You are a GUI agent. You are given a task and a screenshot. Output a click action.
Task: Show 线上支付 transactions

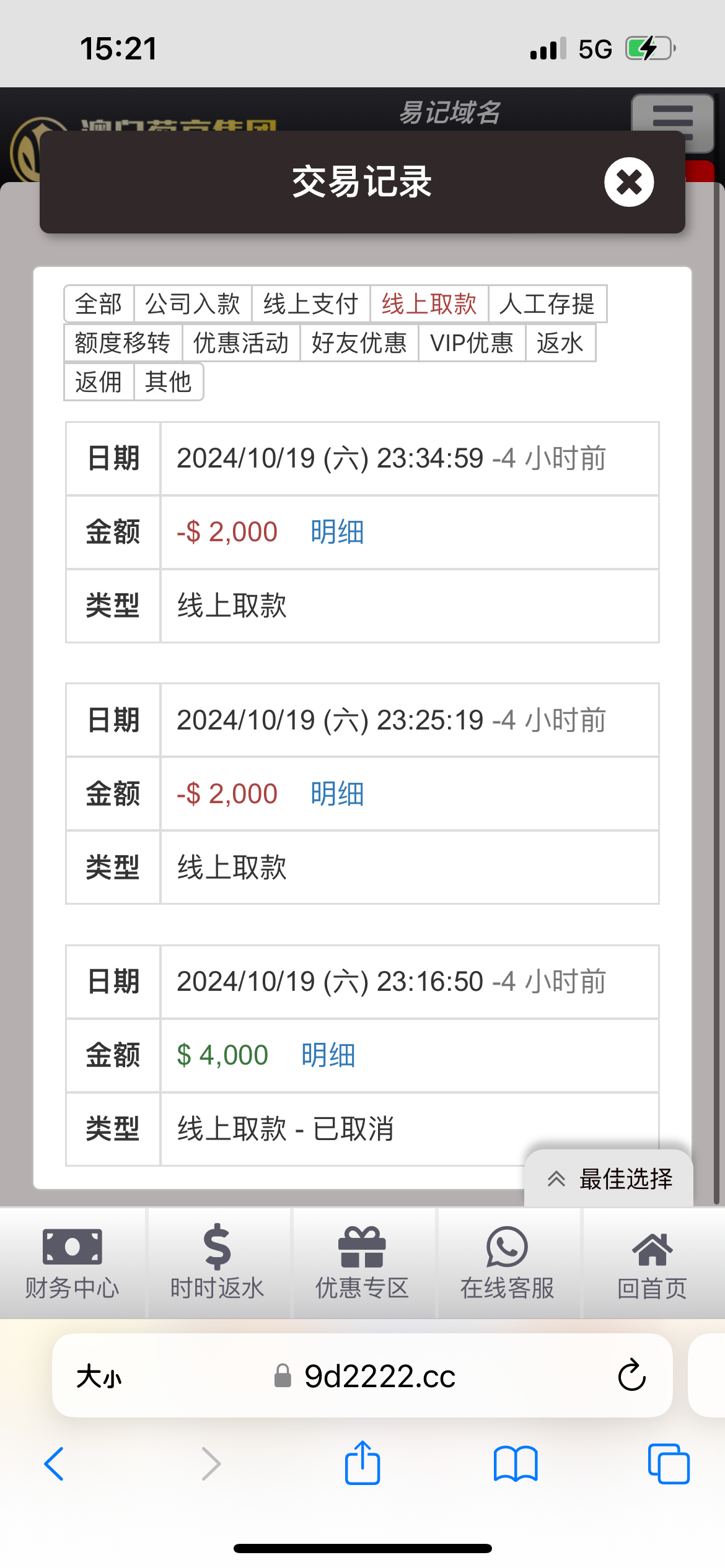pos(311,304)
